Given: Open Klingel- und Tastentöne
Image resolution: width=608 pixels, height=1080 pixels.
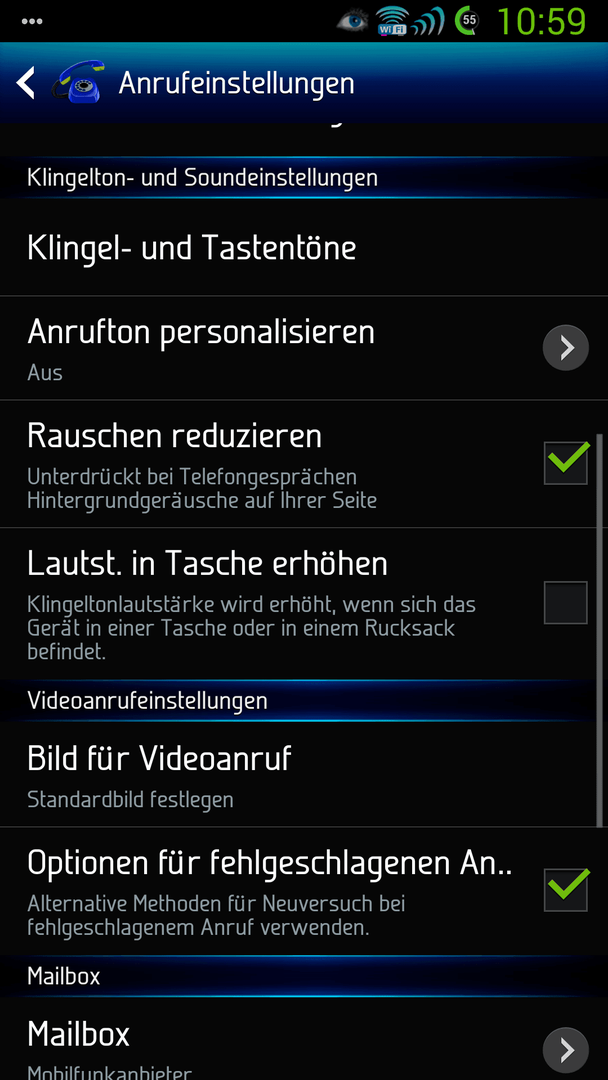Looking at the screenshot, I should point(192,248).
